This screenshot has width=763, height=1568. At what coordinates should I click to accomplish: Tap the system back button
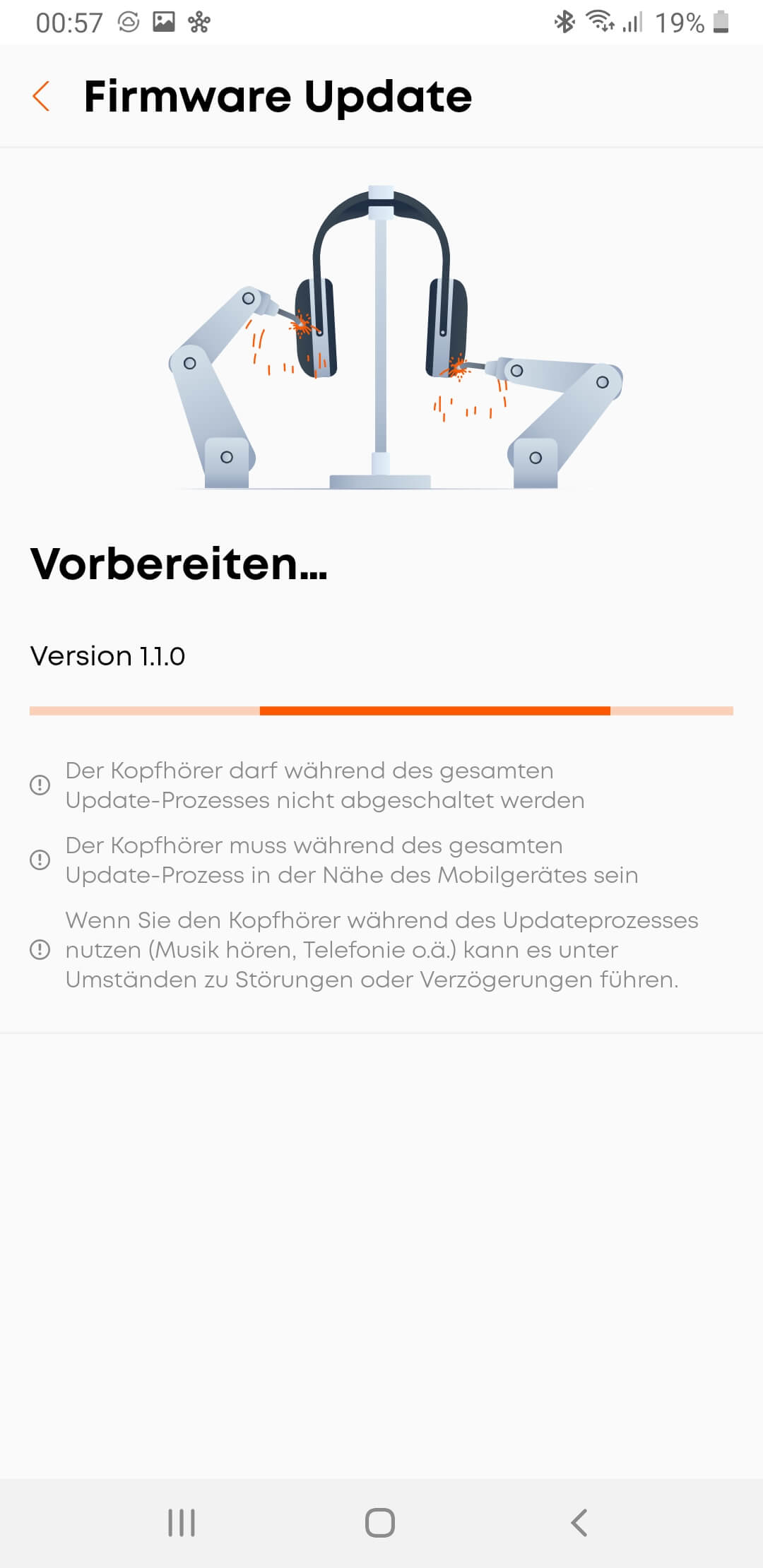tap(579, 1522)
